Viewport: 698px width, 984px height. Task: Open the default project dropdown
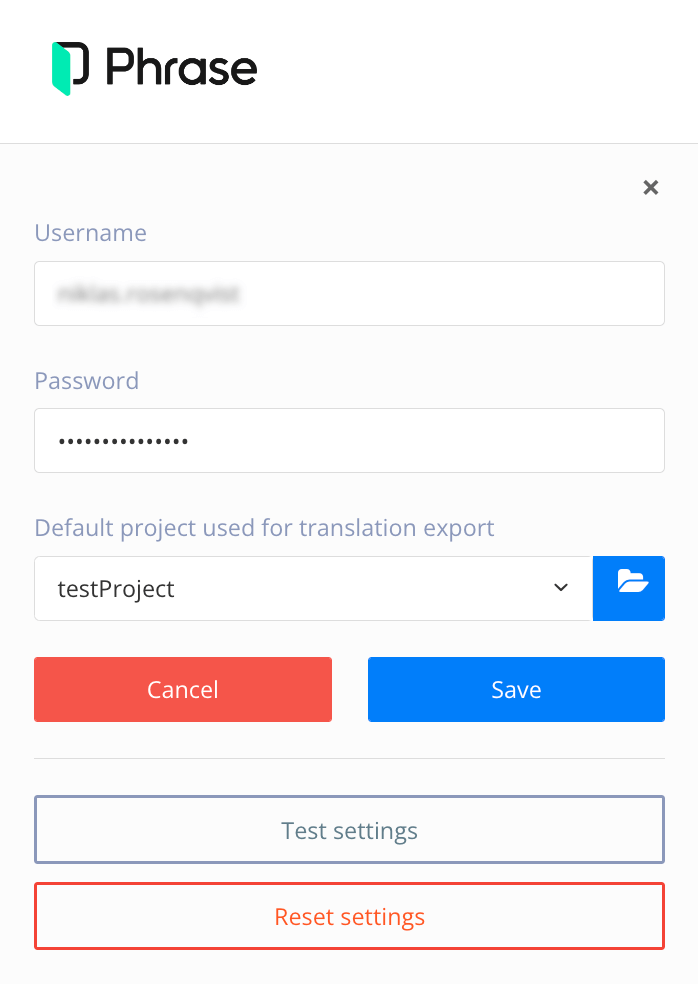313,589
